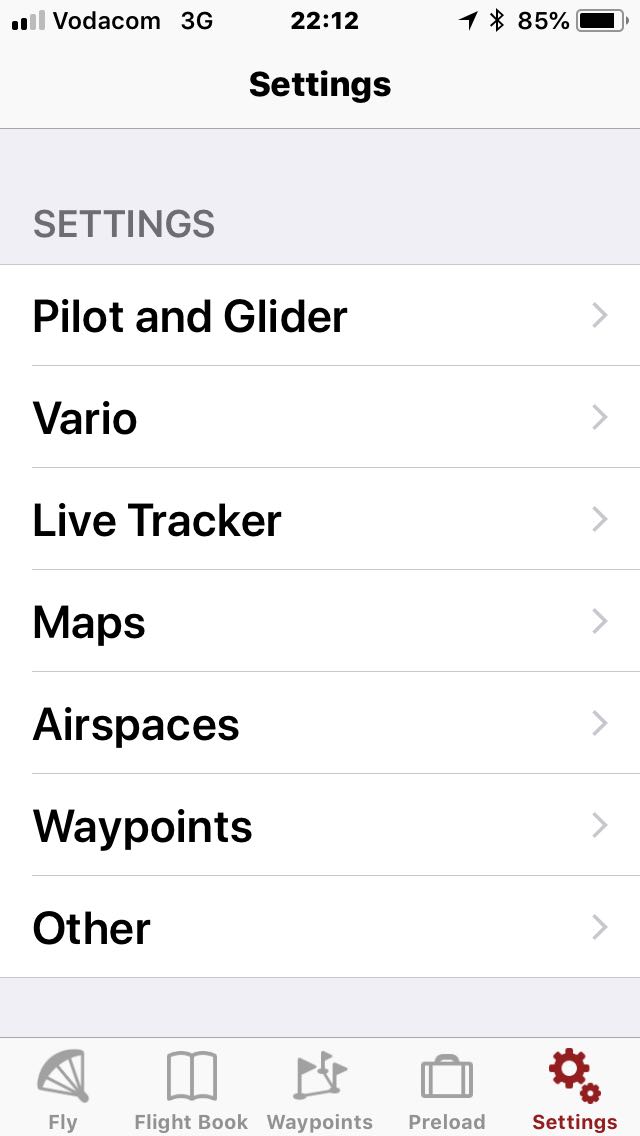Switch to the Preload tab
The image size is (640, 1136).
[447, 1090]
